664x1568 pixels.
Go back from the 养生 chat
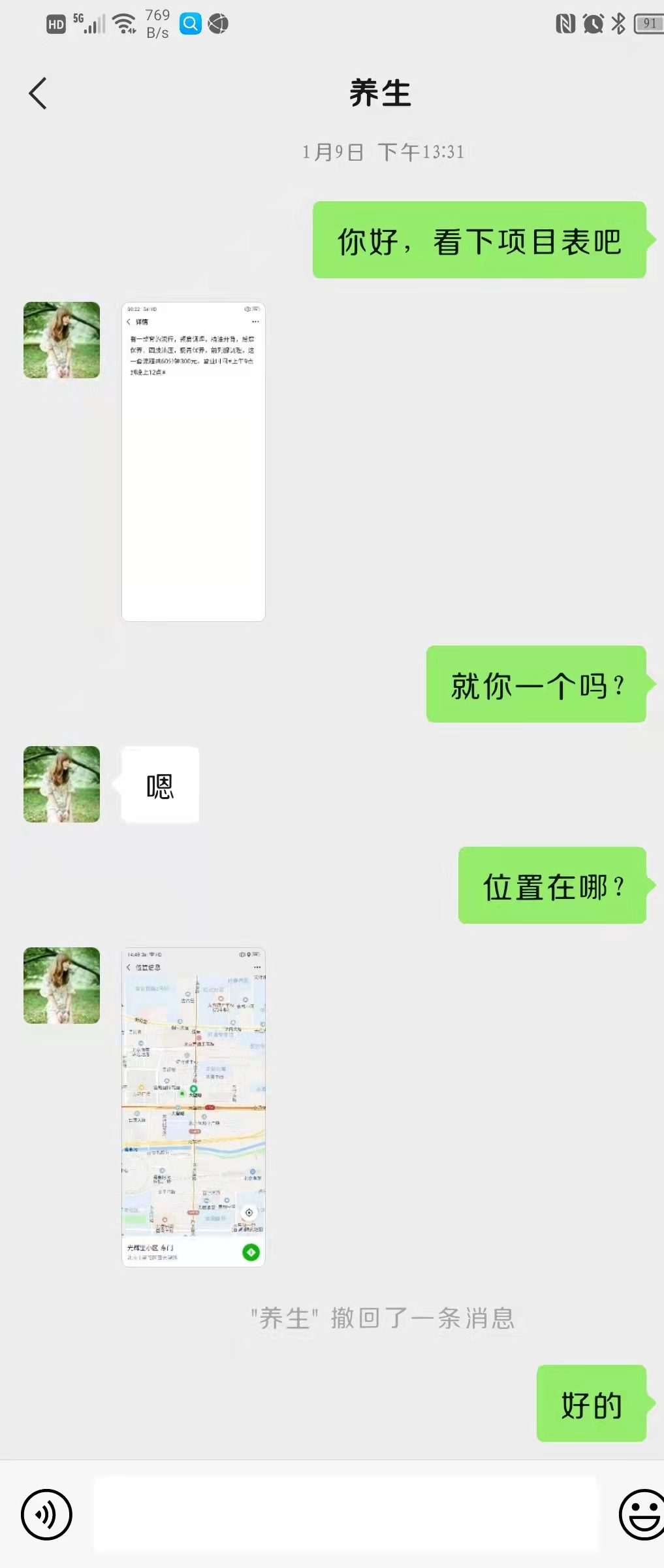click(x=38, y=93)
